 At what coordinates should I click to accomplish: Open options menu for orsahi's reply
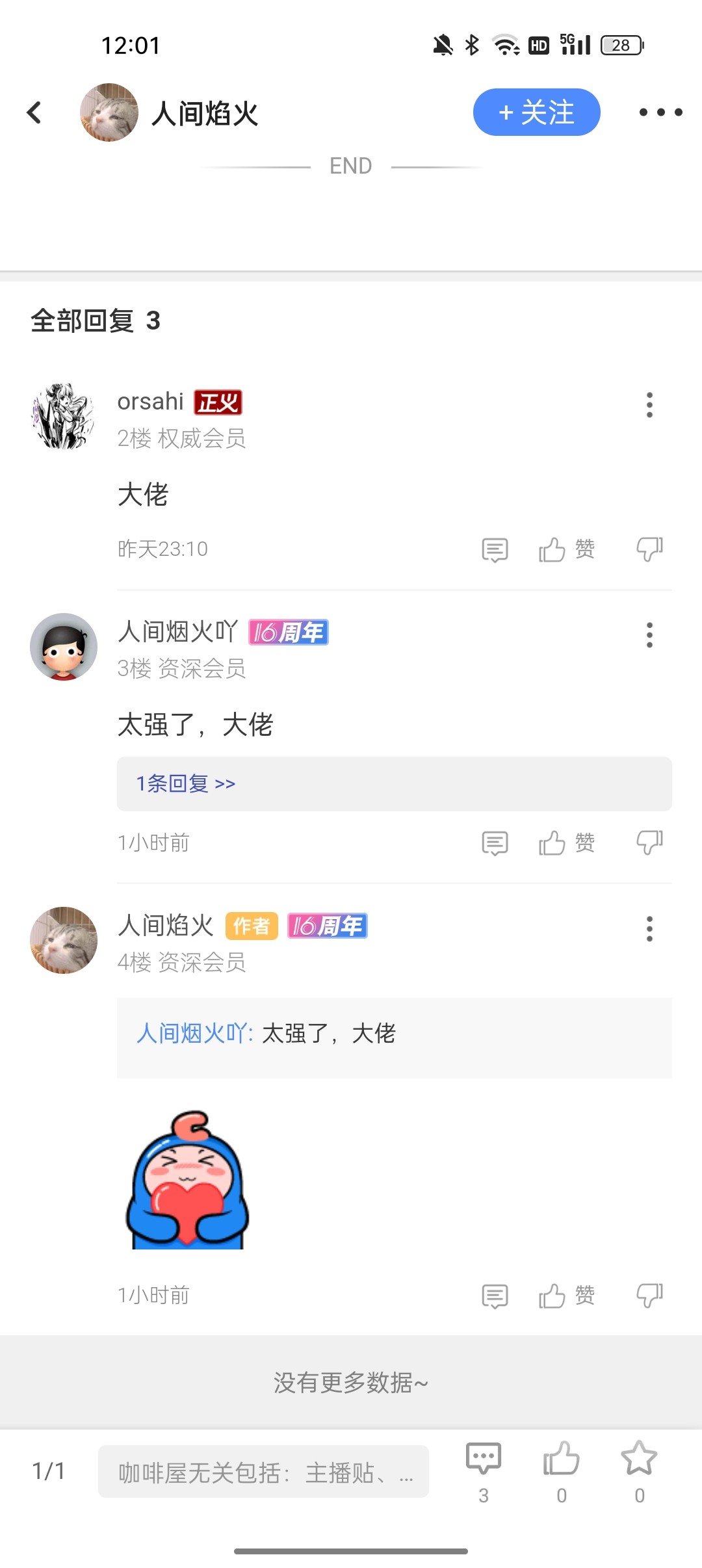tap(649, 405)
